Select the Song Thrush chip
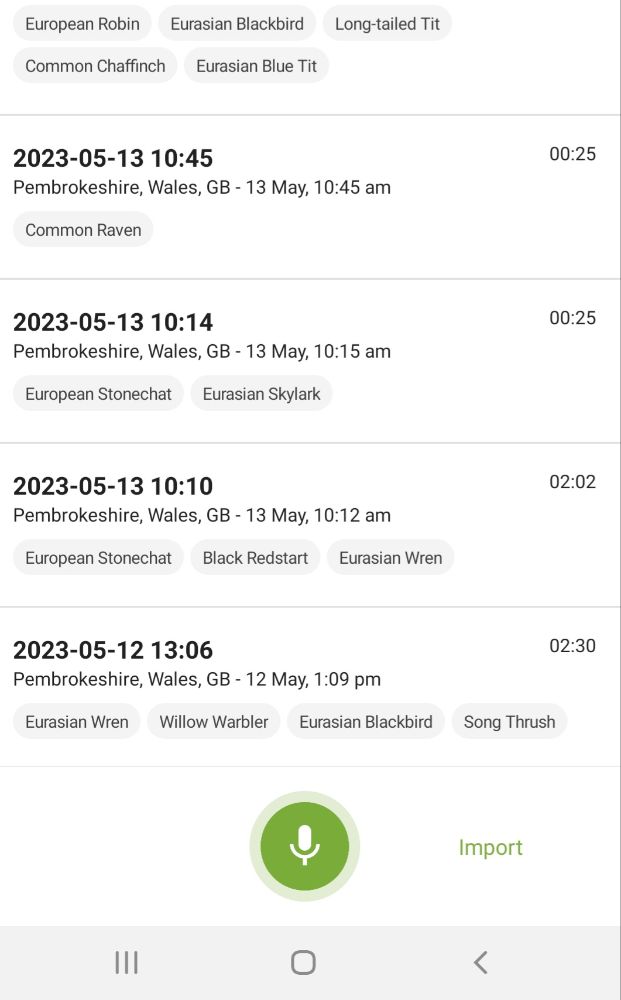 [x=509, y=722]
